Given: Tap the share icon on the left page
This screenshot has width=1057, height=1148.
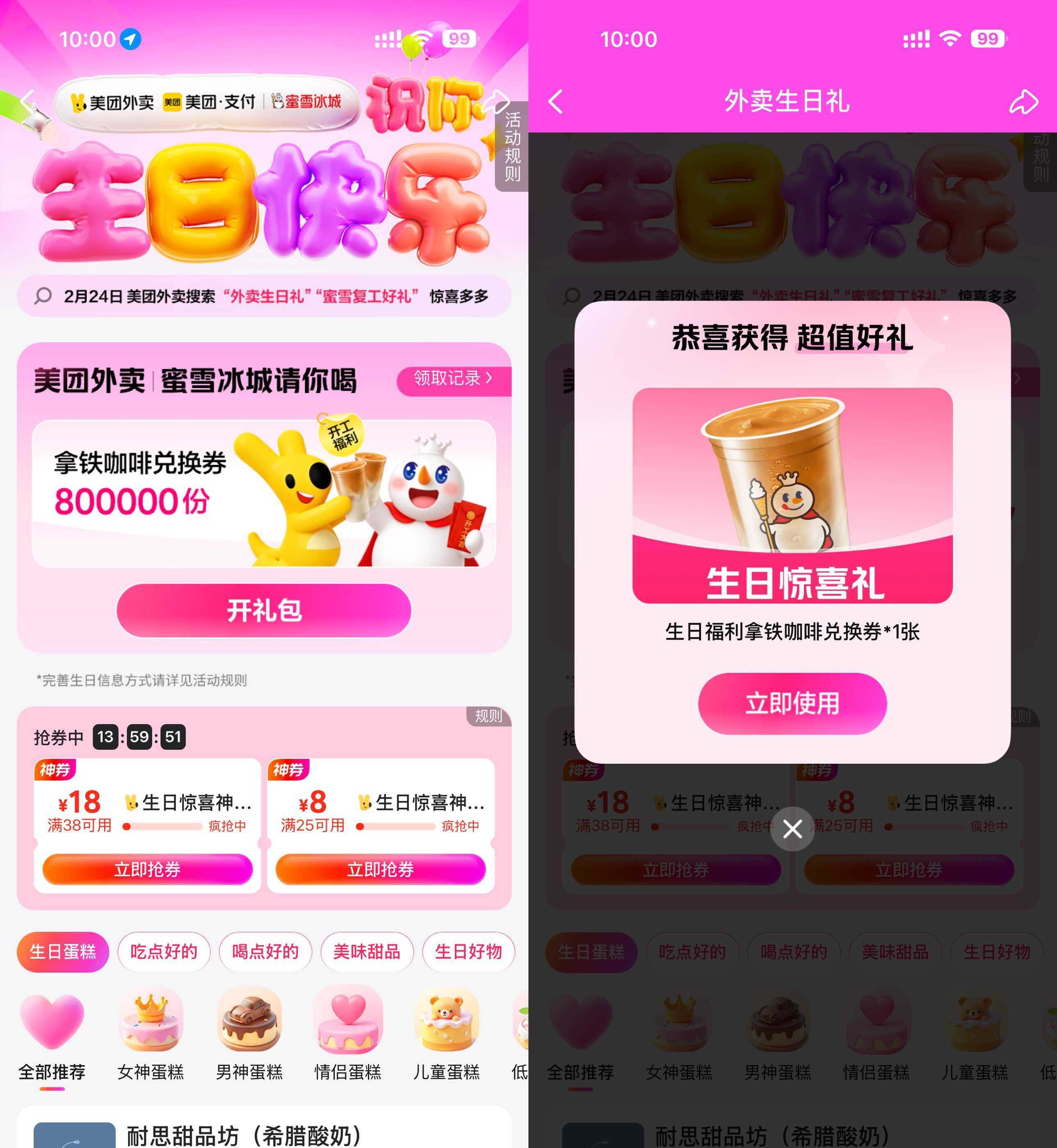Looking at the screenshot, I should (498, 100).
